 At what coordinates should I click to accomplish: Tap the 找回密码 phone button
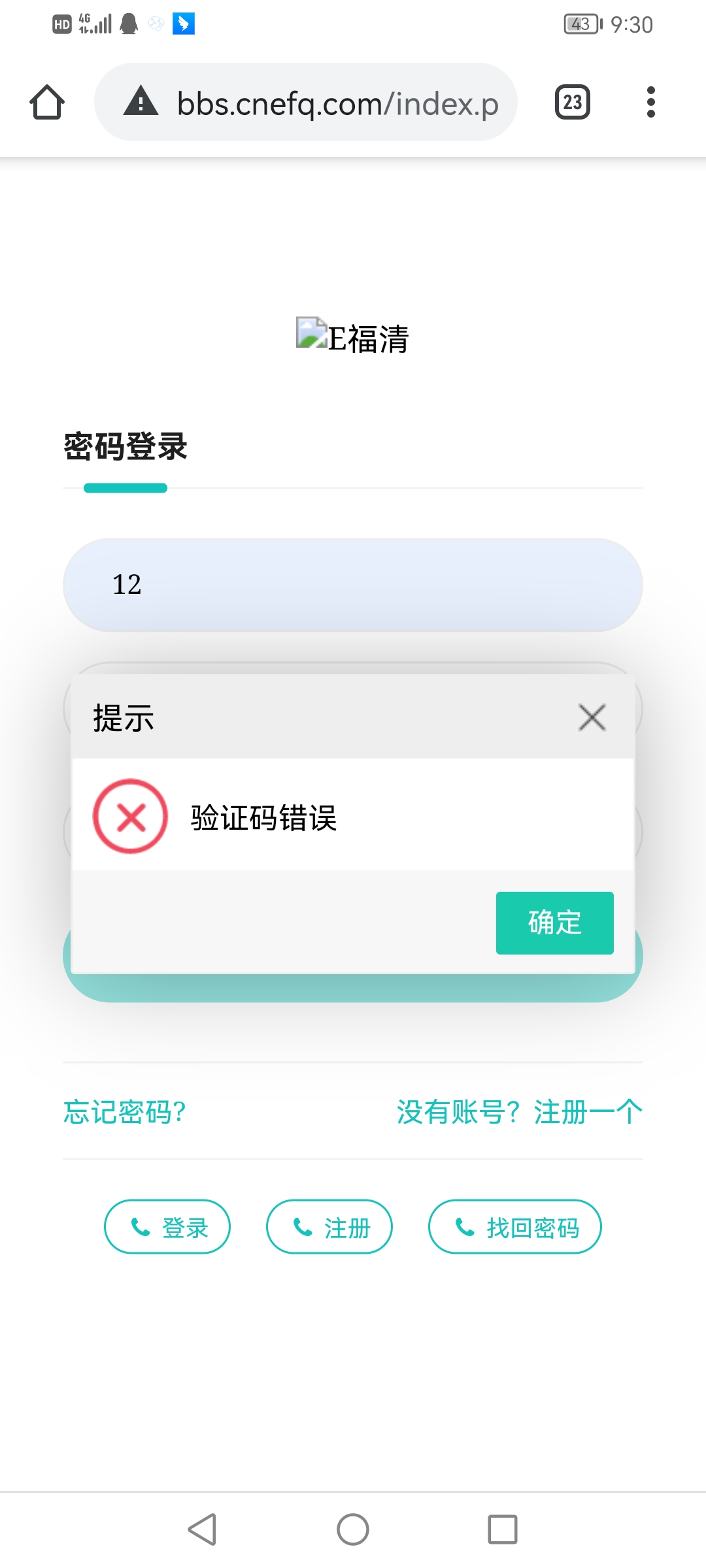point(514,1227)
